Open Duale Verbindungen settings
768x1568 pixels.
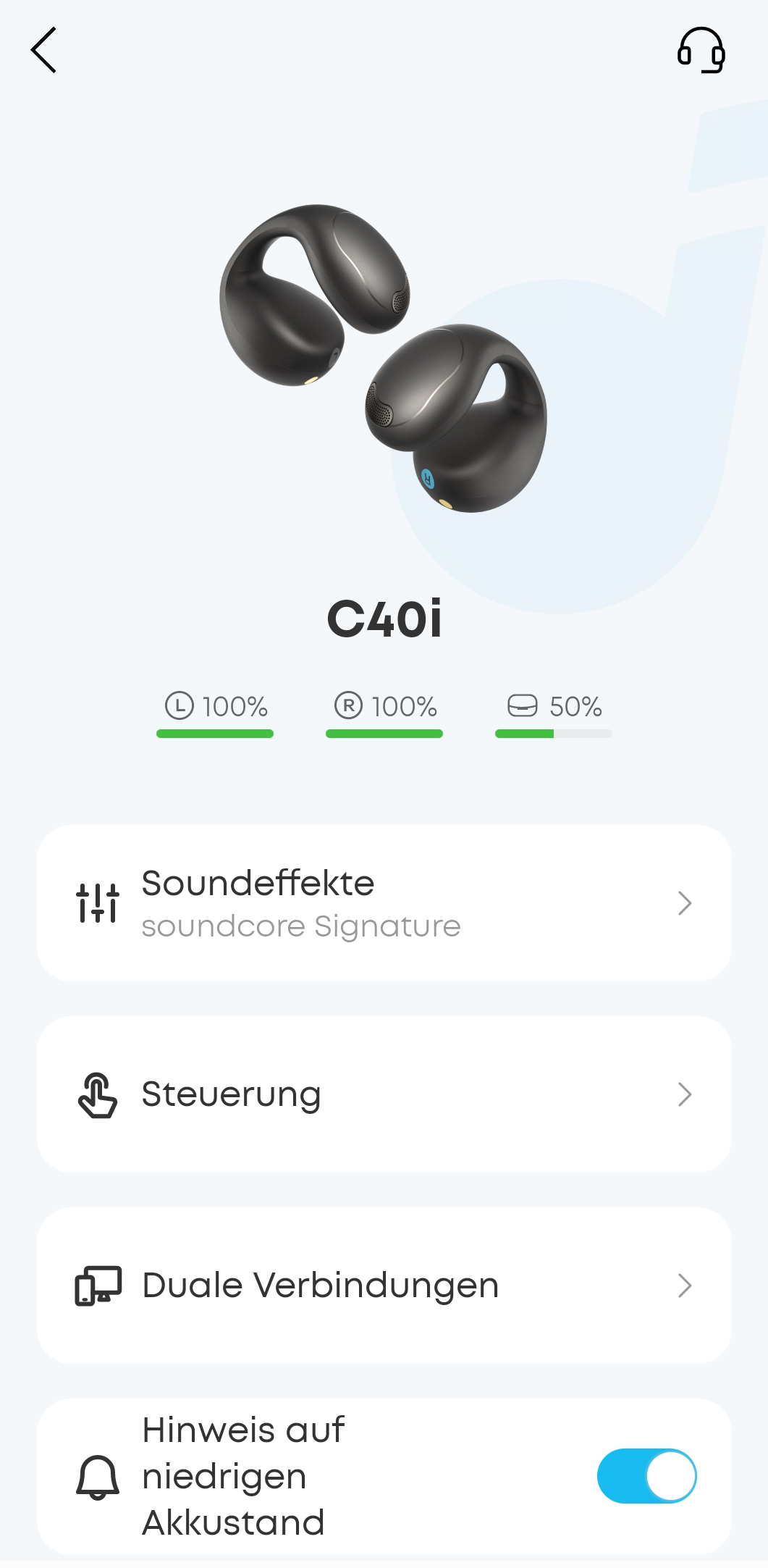384,1285
